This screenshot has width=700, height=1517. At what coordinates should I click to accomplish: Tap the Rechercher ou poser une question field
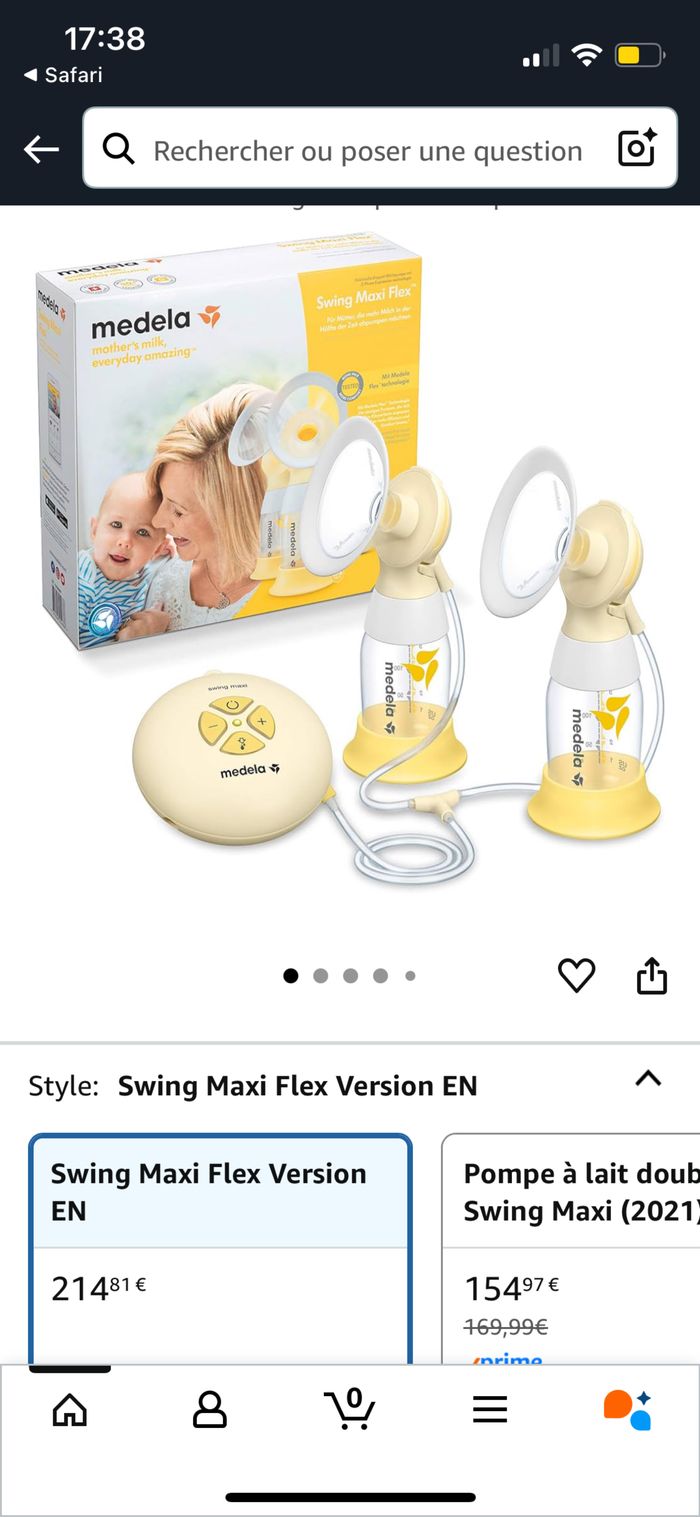(x=367, y=151)
